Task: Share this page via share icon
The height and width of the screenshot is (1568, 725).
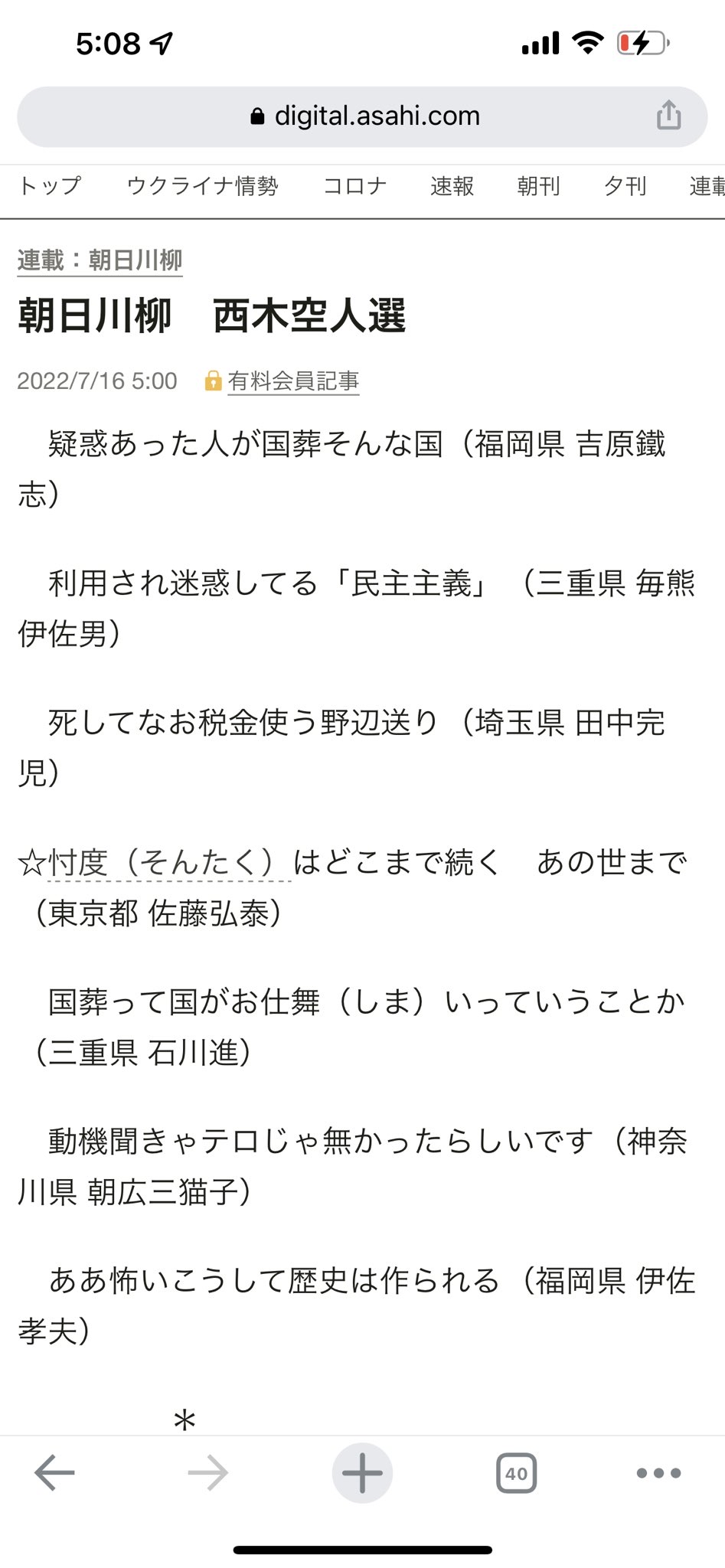Action: [668, 116]
